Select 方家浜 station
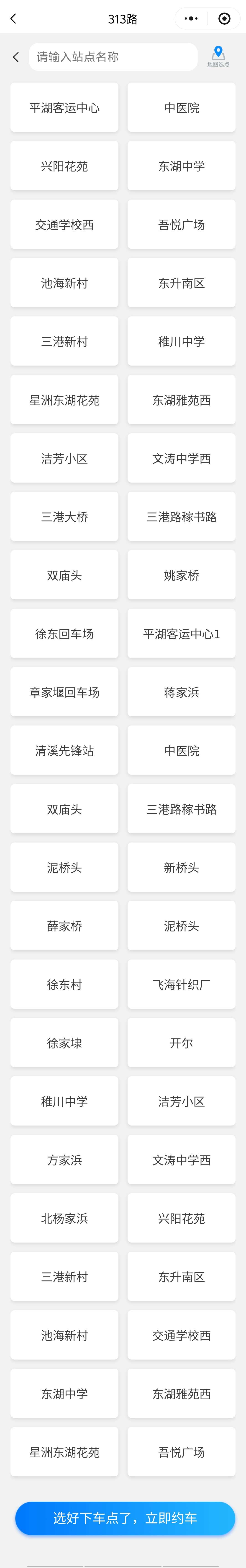 coord(64,1160)
